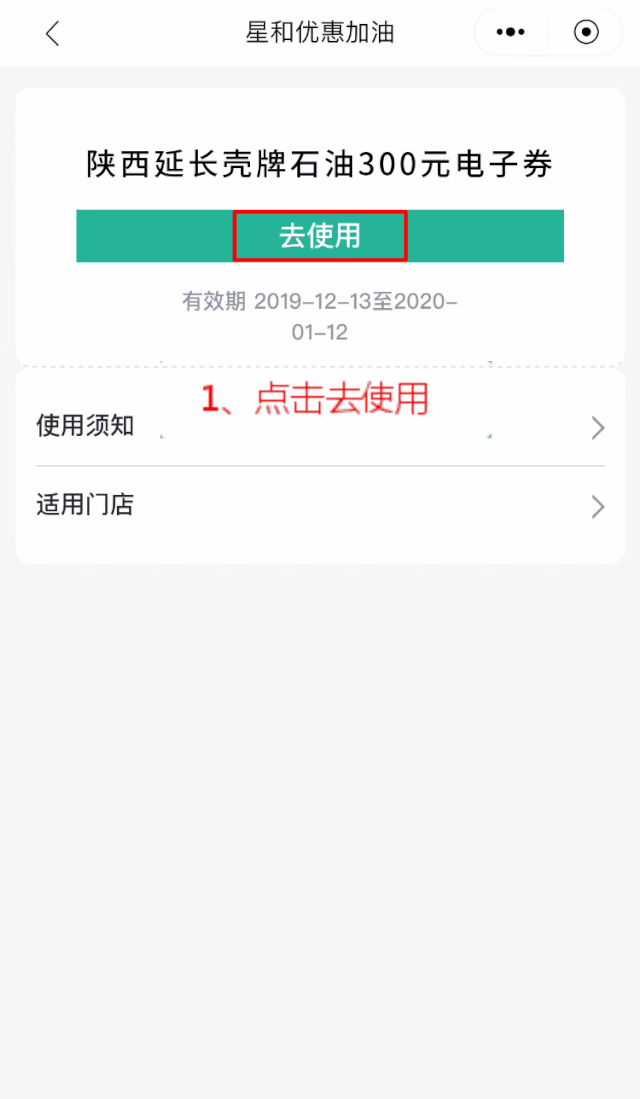Open the 适用门店 row
640x1099 pixels.
point(320,505)
